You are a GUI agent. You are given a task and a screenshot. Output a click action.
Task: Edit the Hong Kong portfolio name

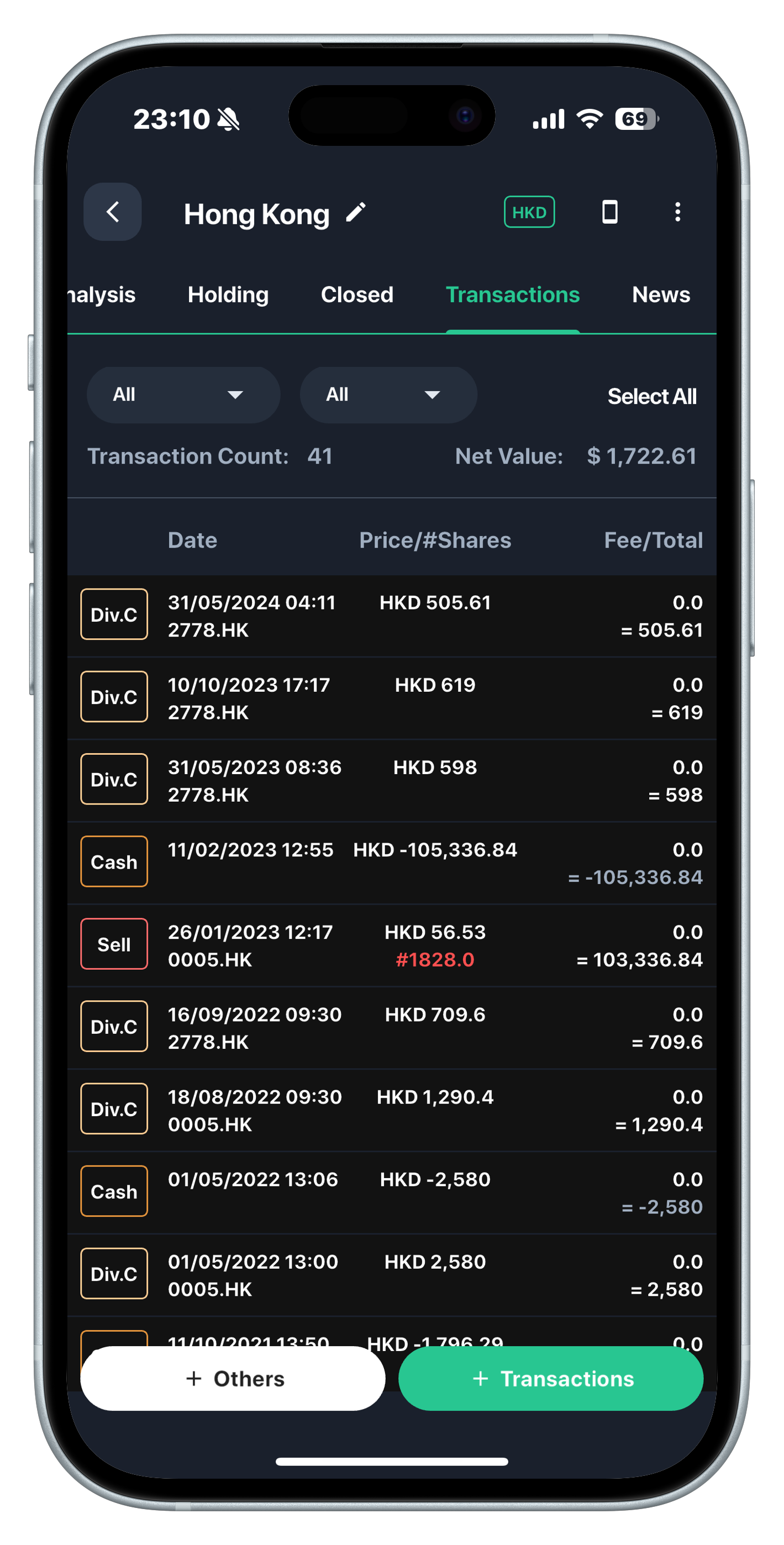356,212
